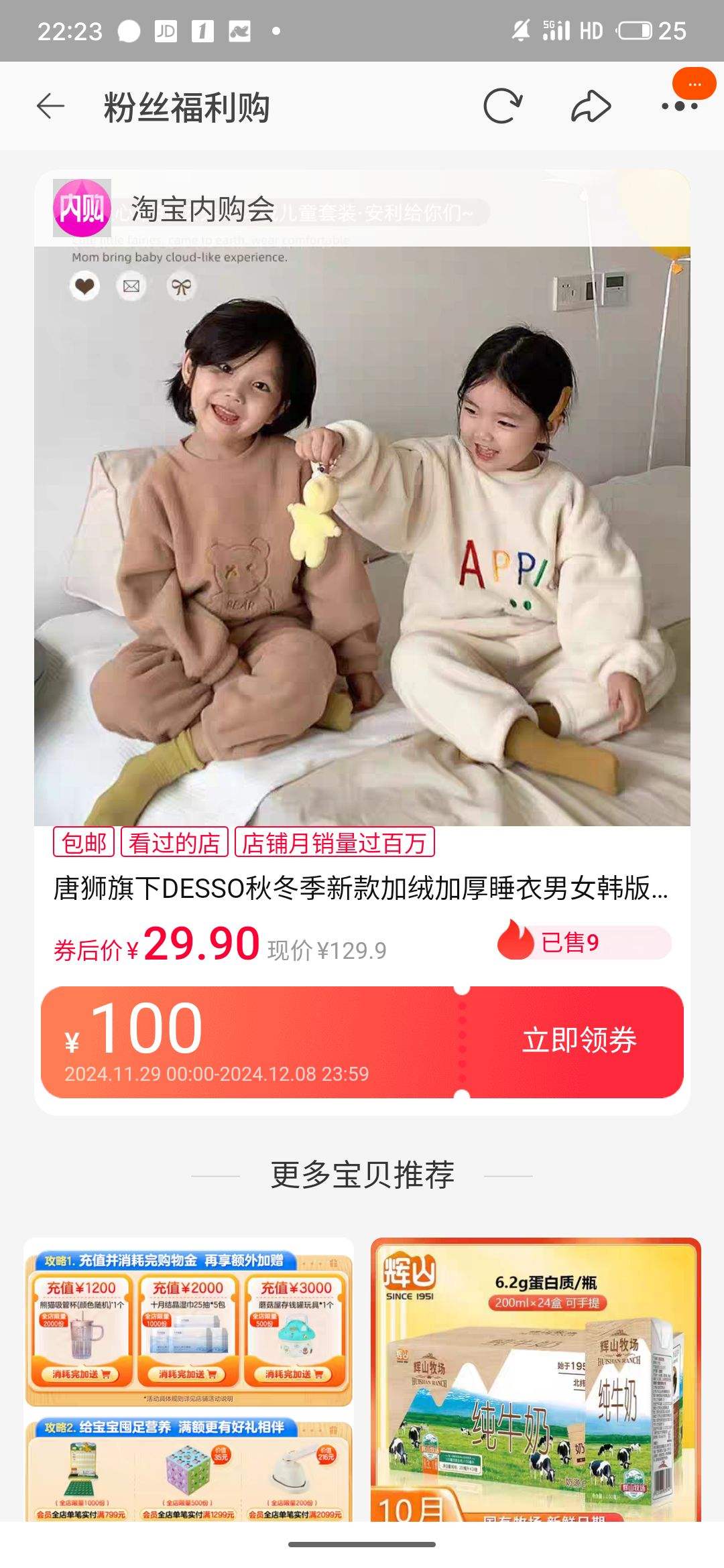Go back from 粉丝福利购 page
The width and height of the screenshot is (724, 1568).
[x=50, y=106]
